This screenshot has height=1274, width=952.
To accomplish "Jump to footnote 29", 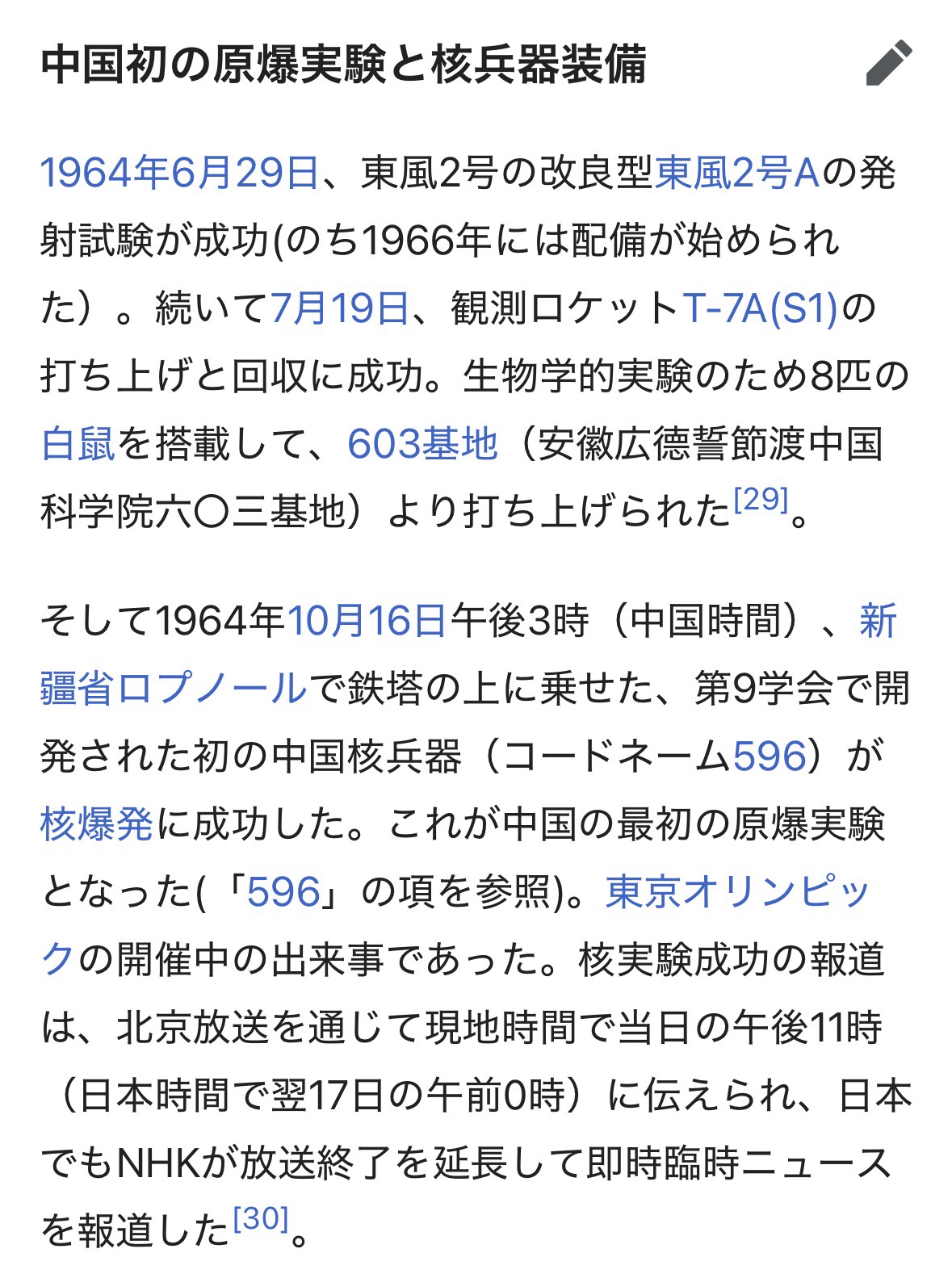I will (760, 501).
